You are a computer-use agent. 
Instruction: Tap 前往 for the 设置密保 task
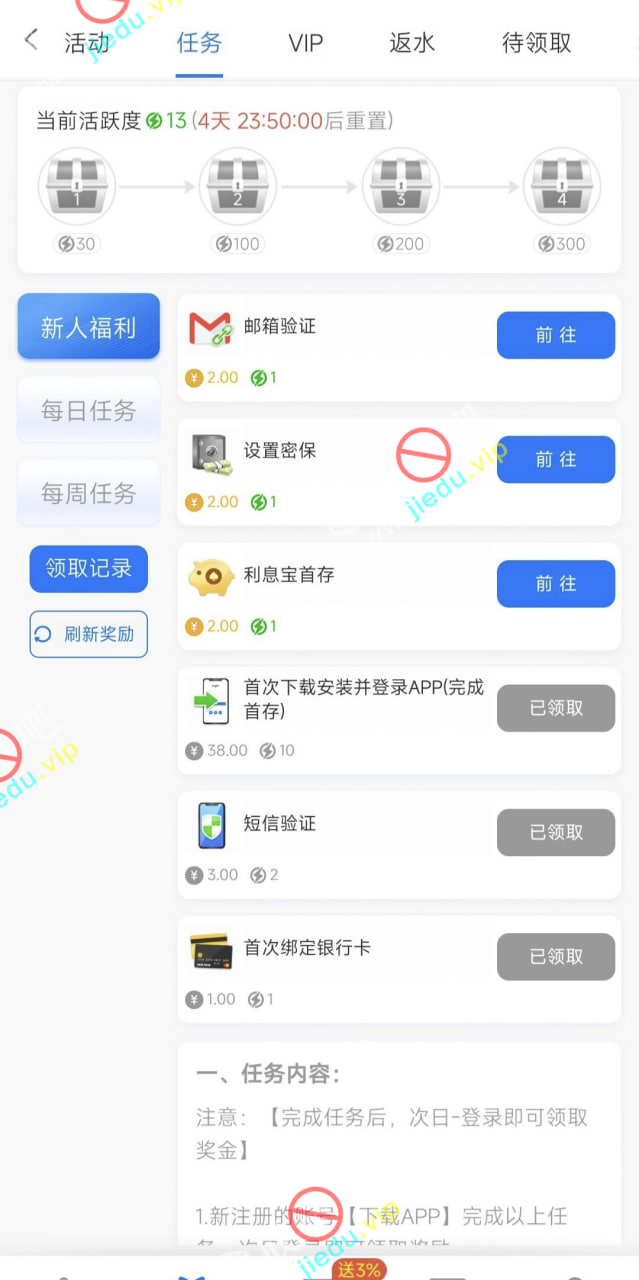click(x=555, y=459)
